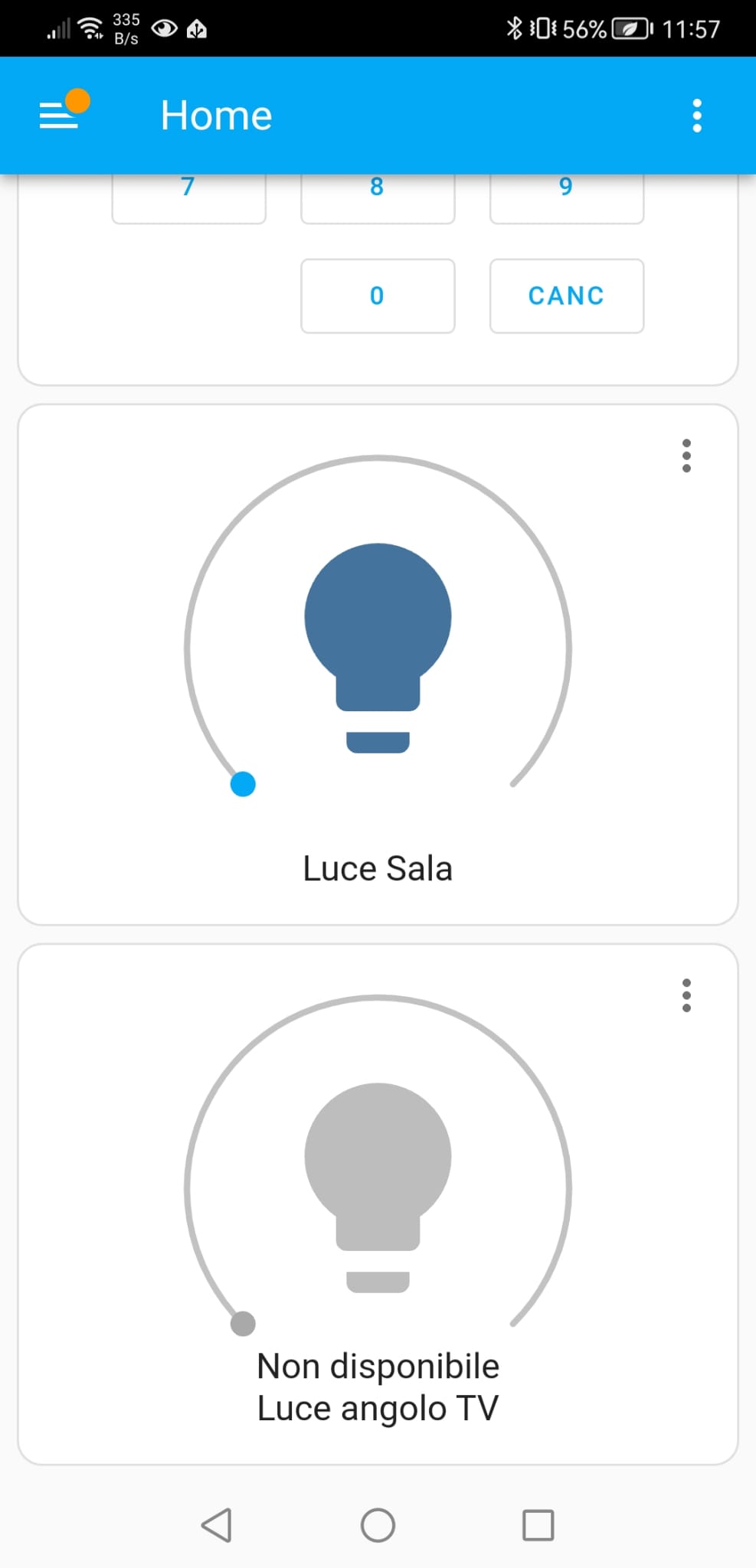756x1568 pixels.
Task: Tap the hamburger menu notification dot
Action: click(77, 100)
